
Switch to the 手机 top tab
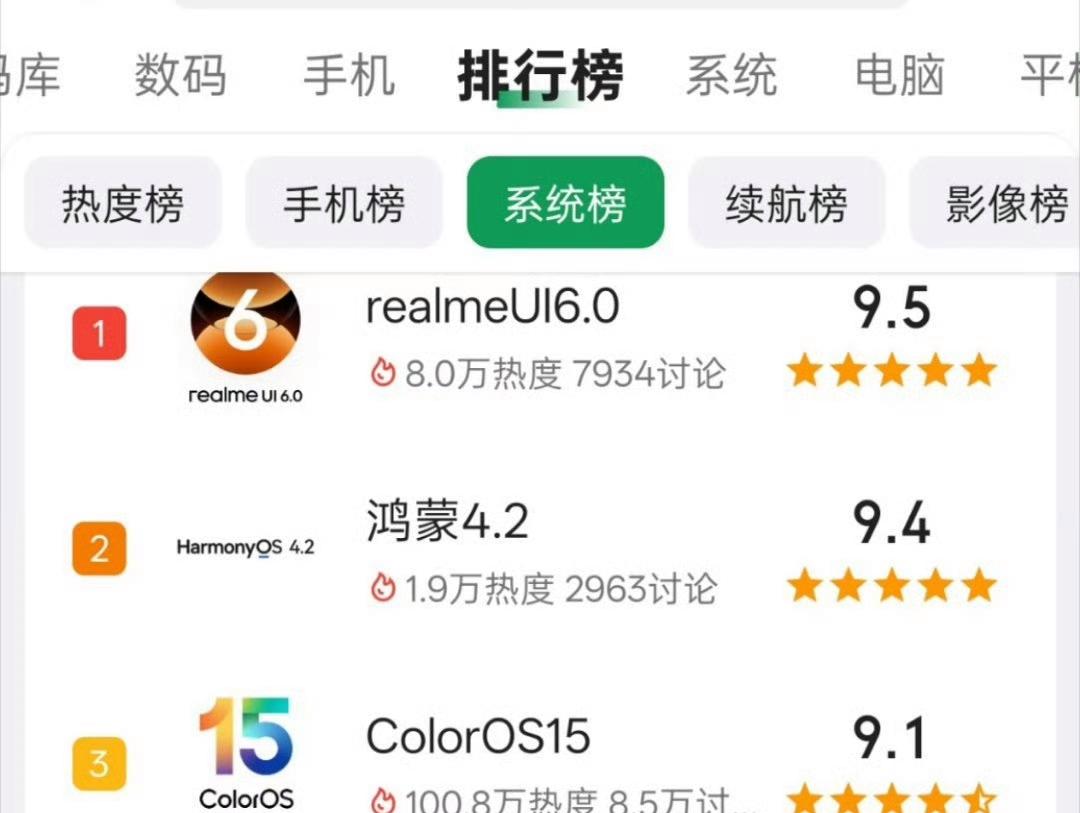(349, 76)
